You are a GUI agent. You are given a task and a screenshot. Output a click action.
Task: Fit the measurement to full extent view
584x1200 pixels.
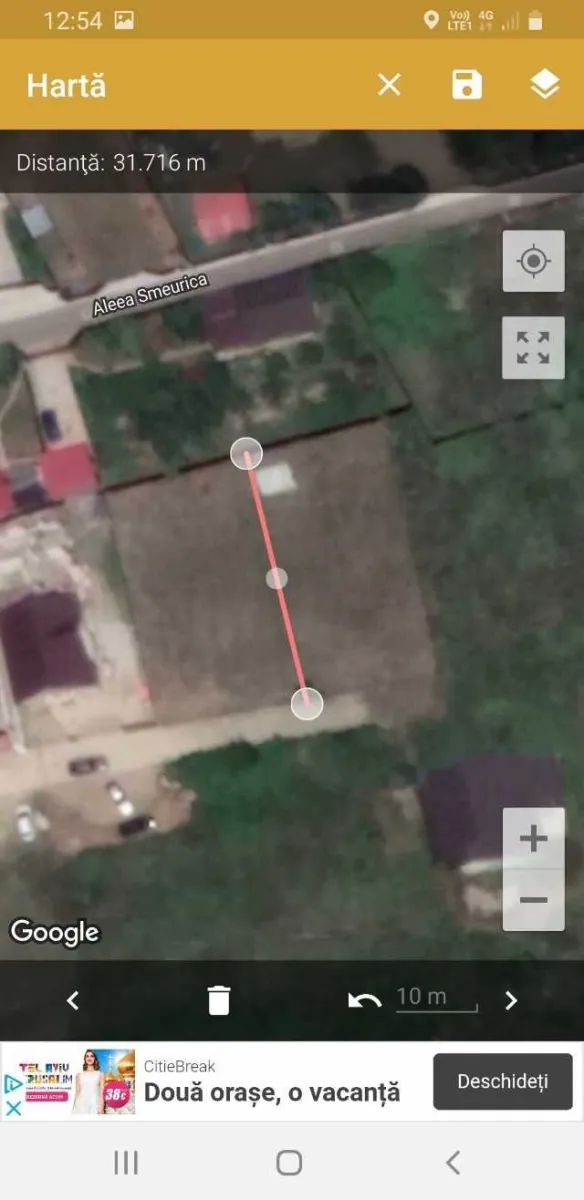tap(533, 348)
